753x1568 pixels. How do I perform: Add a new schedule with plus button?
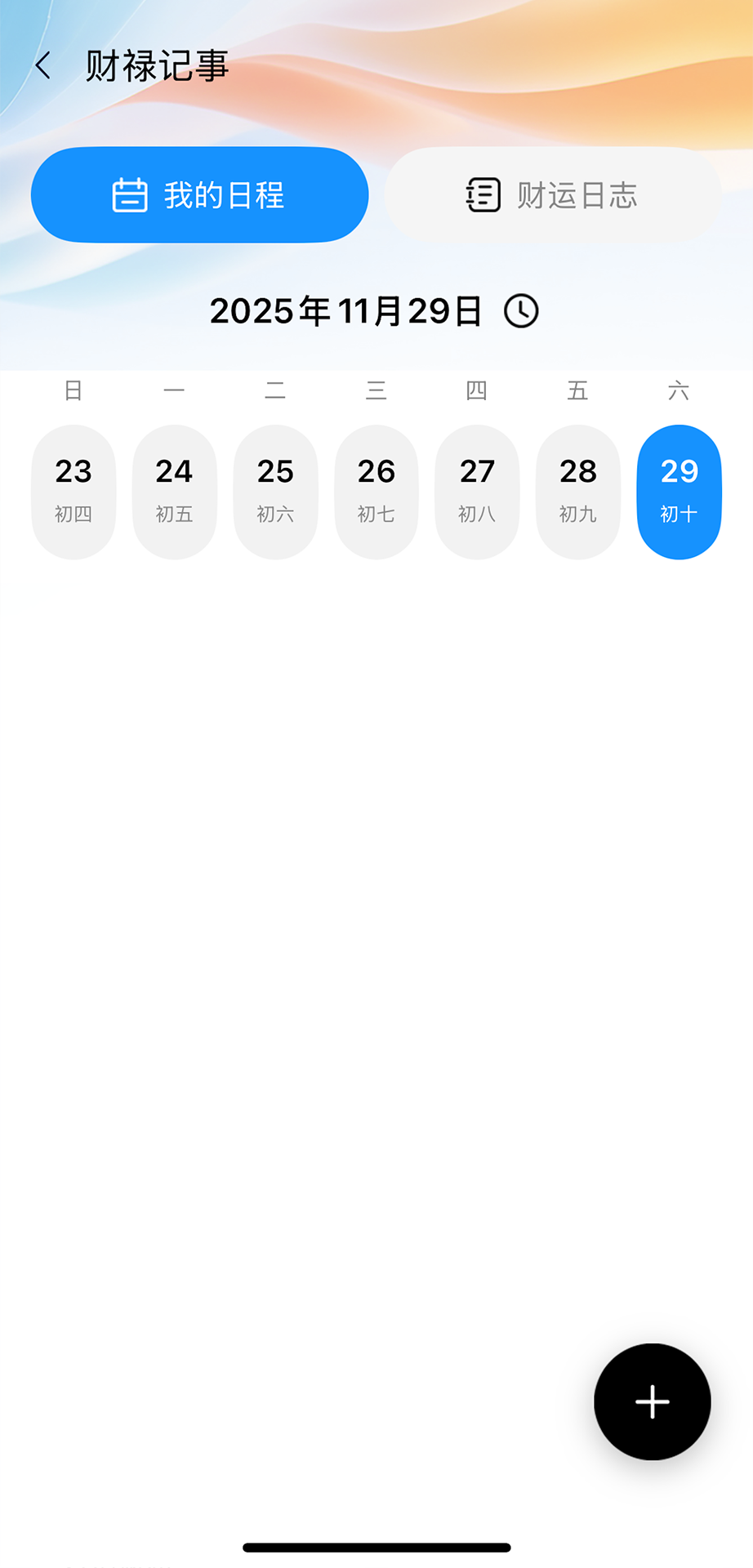click(653, 1401)
